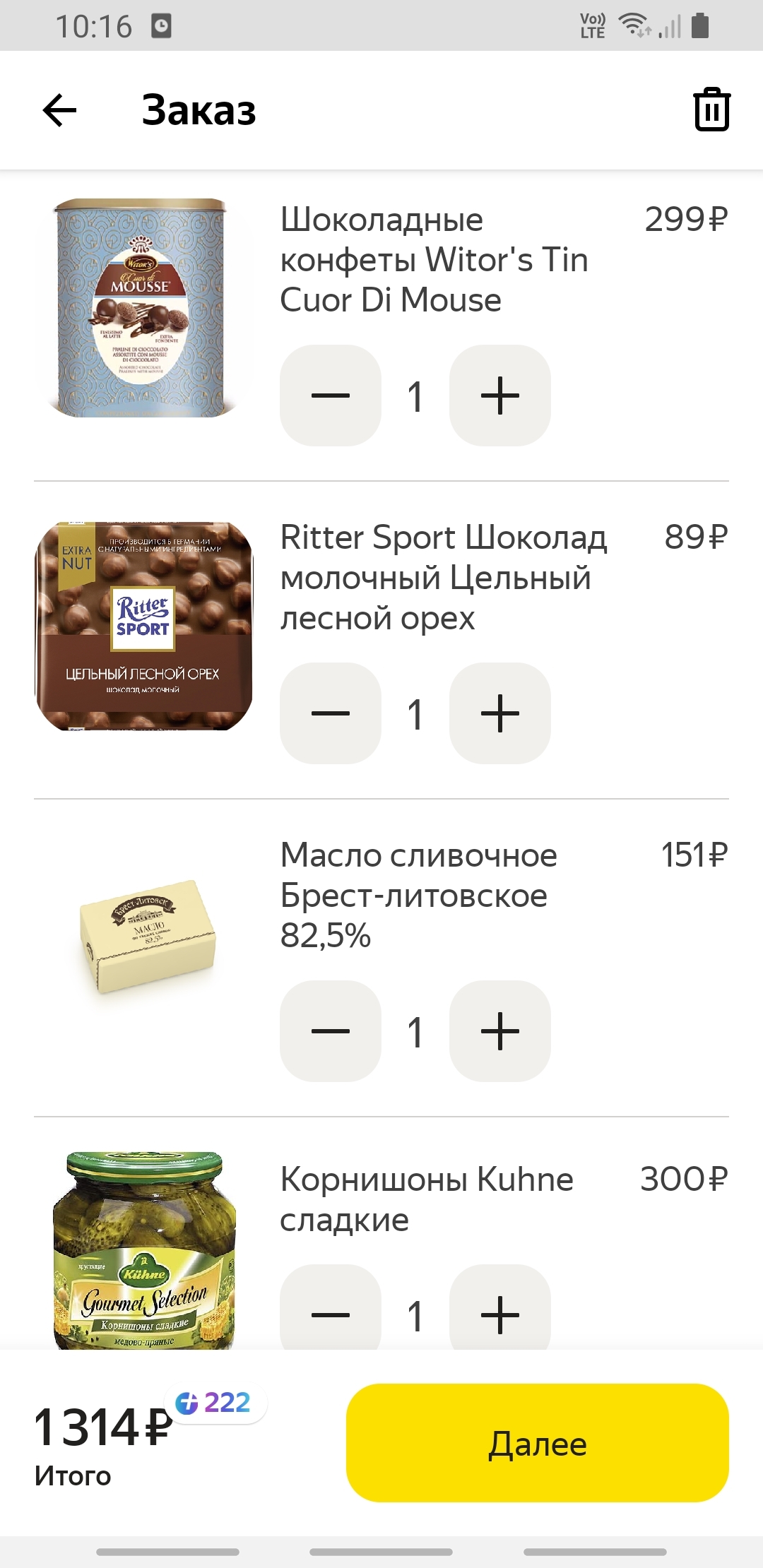Open the Witor's Tin Cuor Di Mouse product image
The image size is (763, 1568).
coord(143,308)
